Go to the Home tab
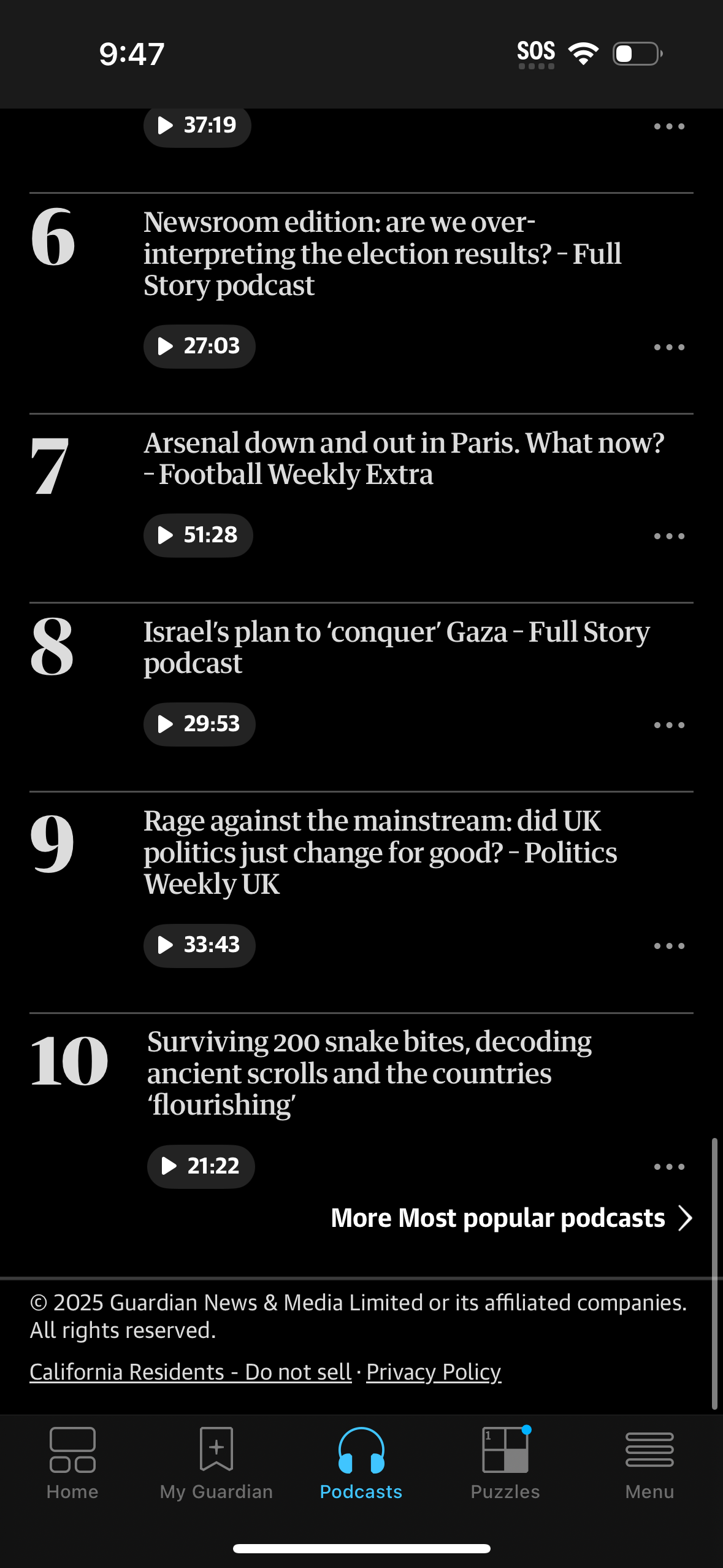Viewport: 723px width, 1568px height. [x=72, y=1462]
